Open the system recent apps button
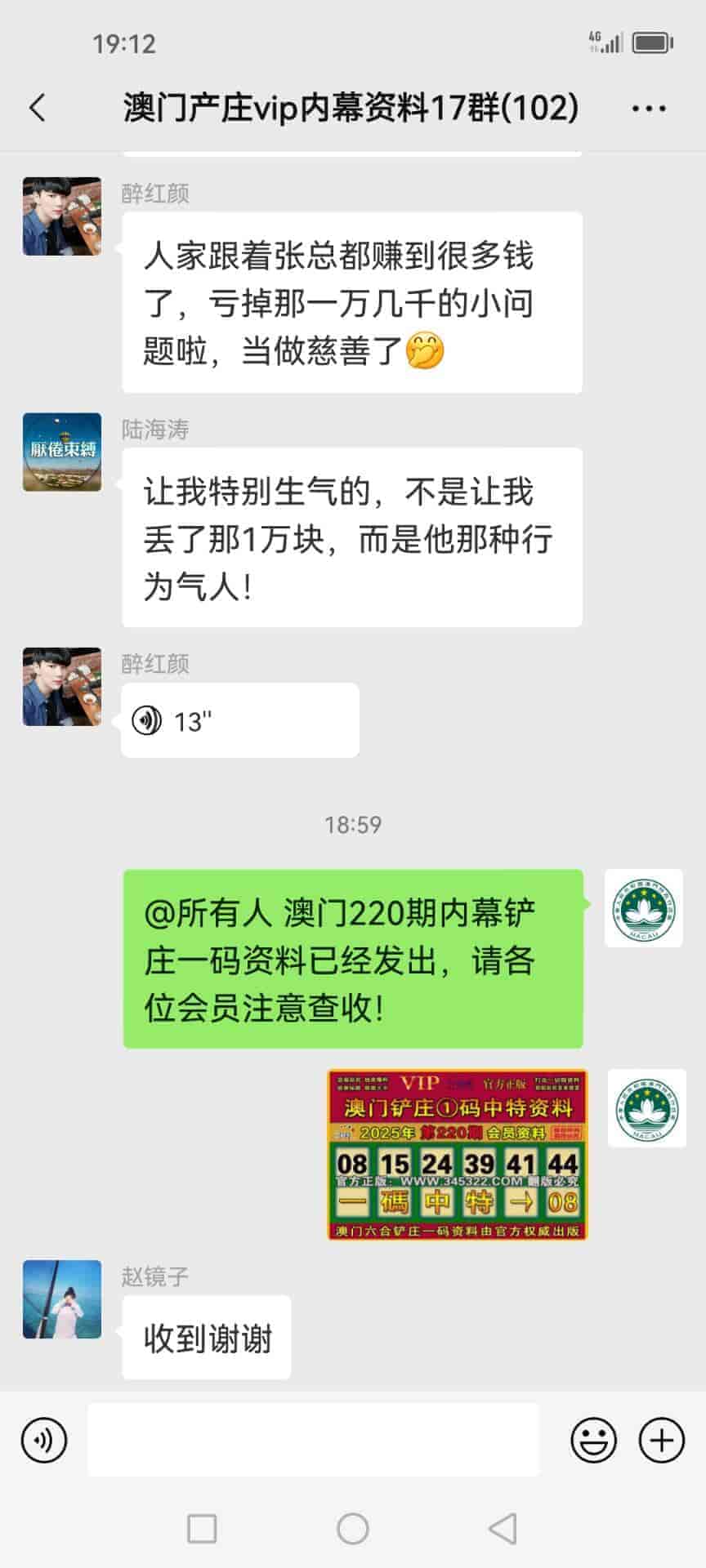The height and width of the screenshot is (1568, 706). click(202, 1528)
